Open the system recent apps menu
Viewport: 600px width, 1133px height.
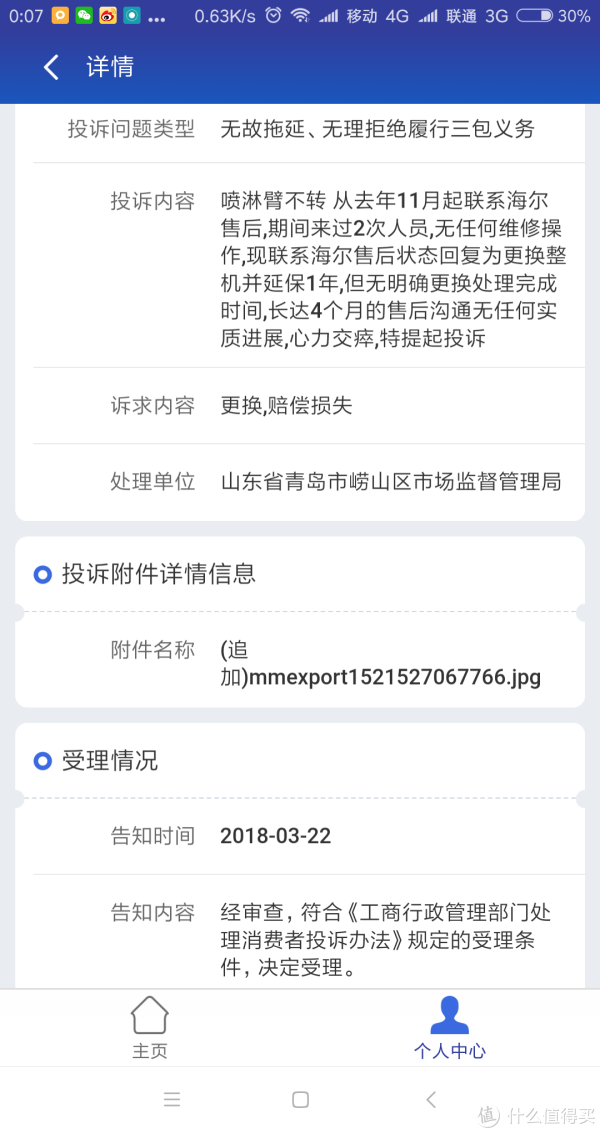pos(171,1100)
